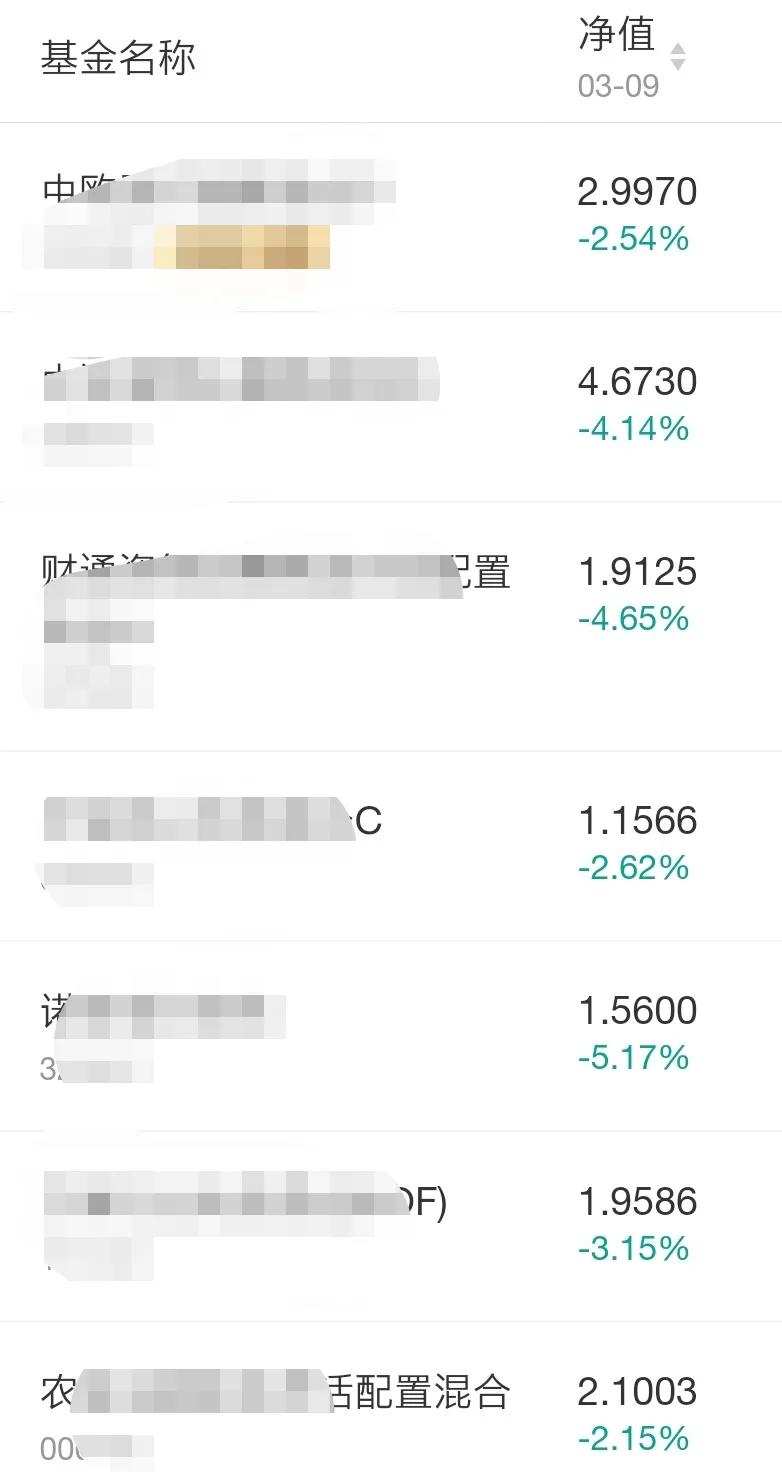Image resolution: width=782 pixels, height=1472 pixels.
Task: Click the 基金名称 column header
Action: [117, 57]
